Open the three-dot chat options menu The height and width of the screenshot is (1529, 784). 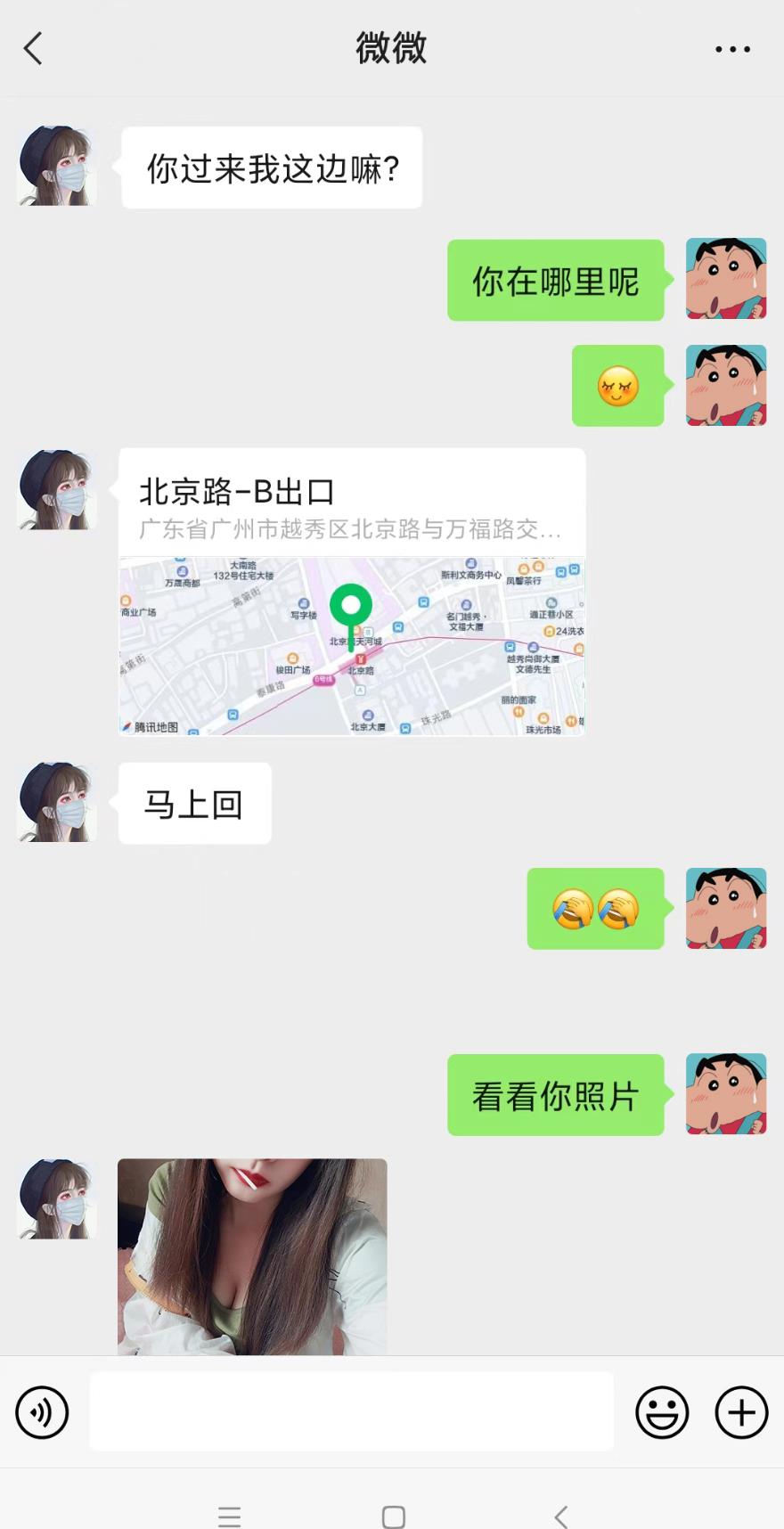click(x=732, y=50)
